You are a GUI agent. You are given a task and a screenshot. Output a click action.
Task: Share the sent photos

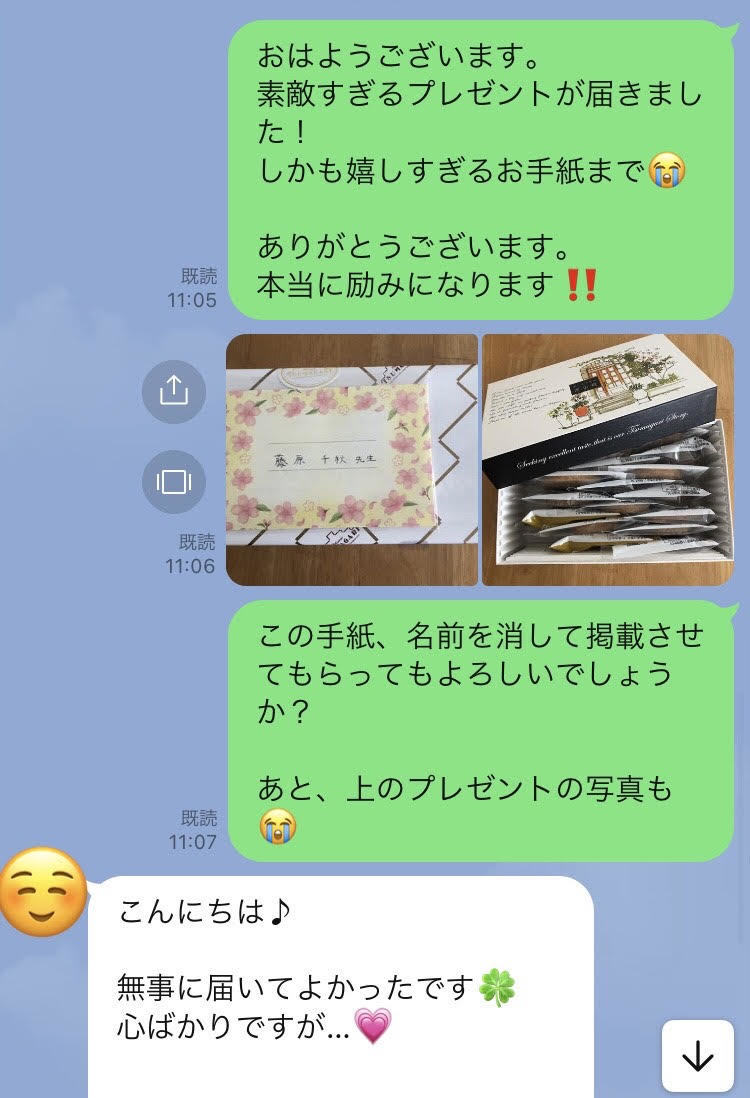tap(173, 390)
